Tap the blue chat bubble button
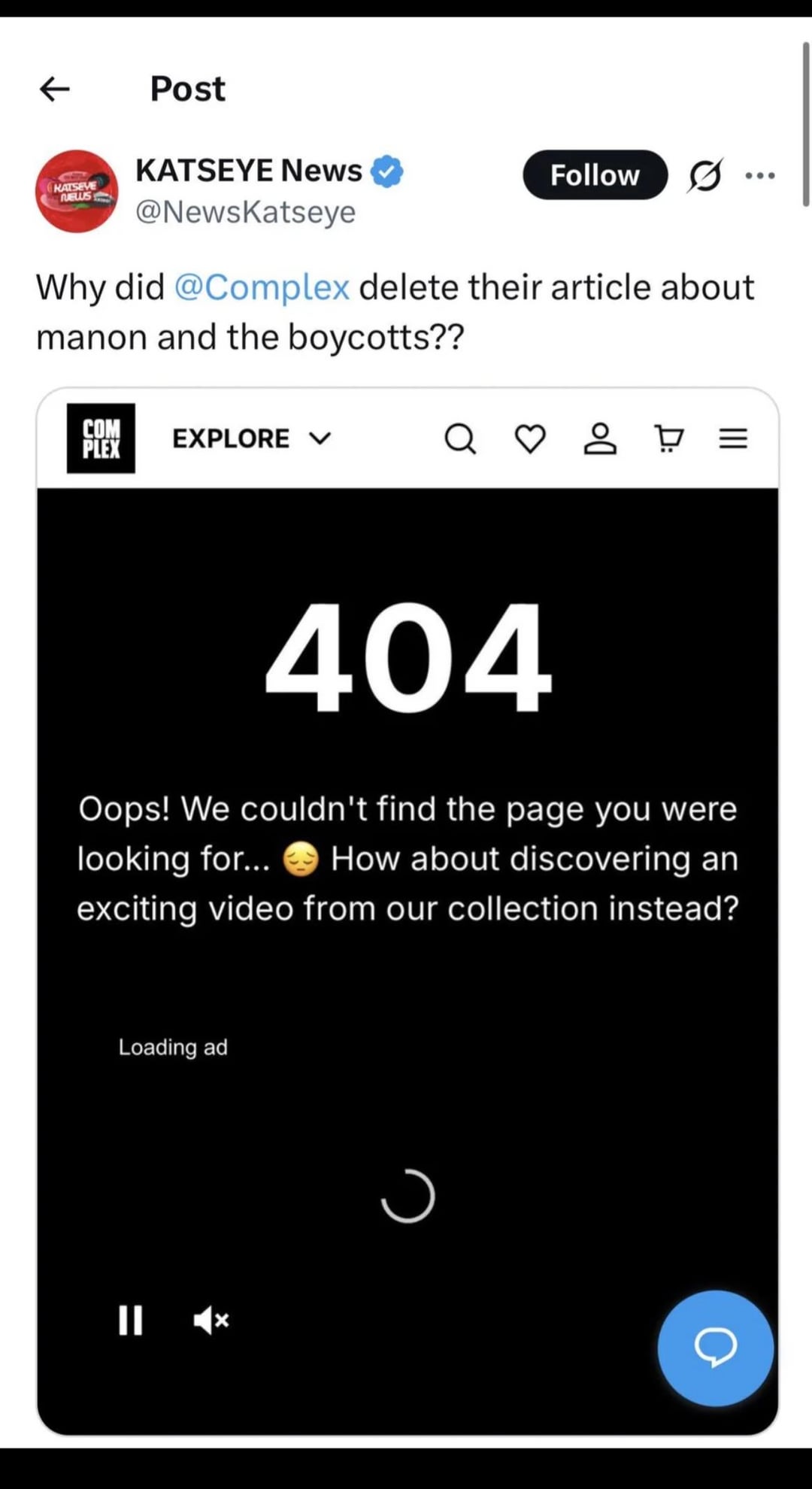The height and width of the screenshot is (1489, 812). click(x=715, y=1348)
